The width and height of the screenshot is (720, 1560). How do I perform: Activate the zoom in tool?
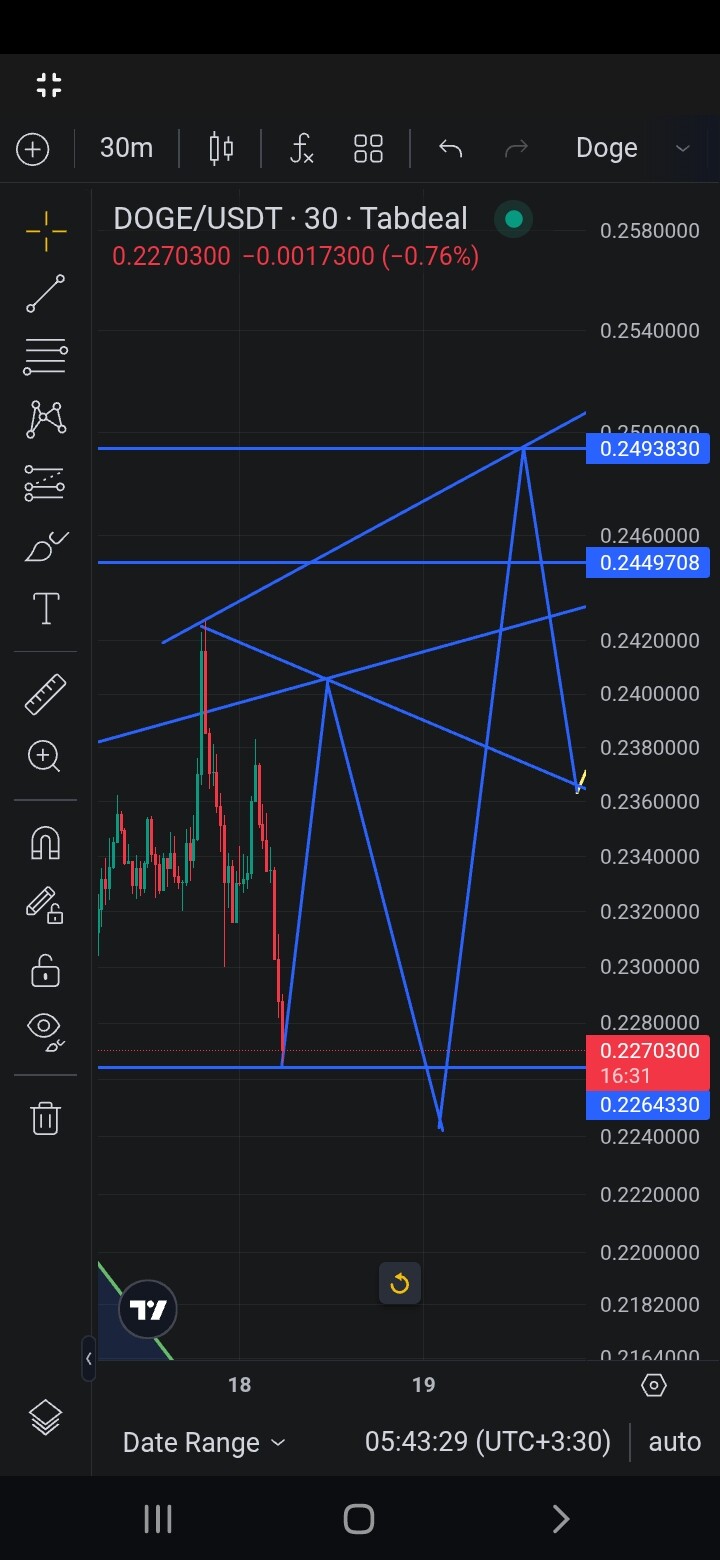[x=46, y=756]
